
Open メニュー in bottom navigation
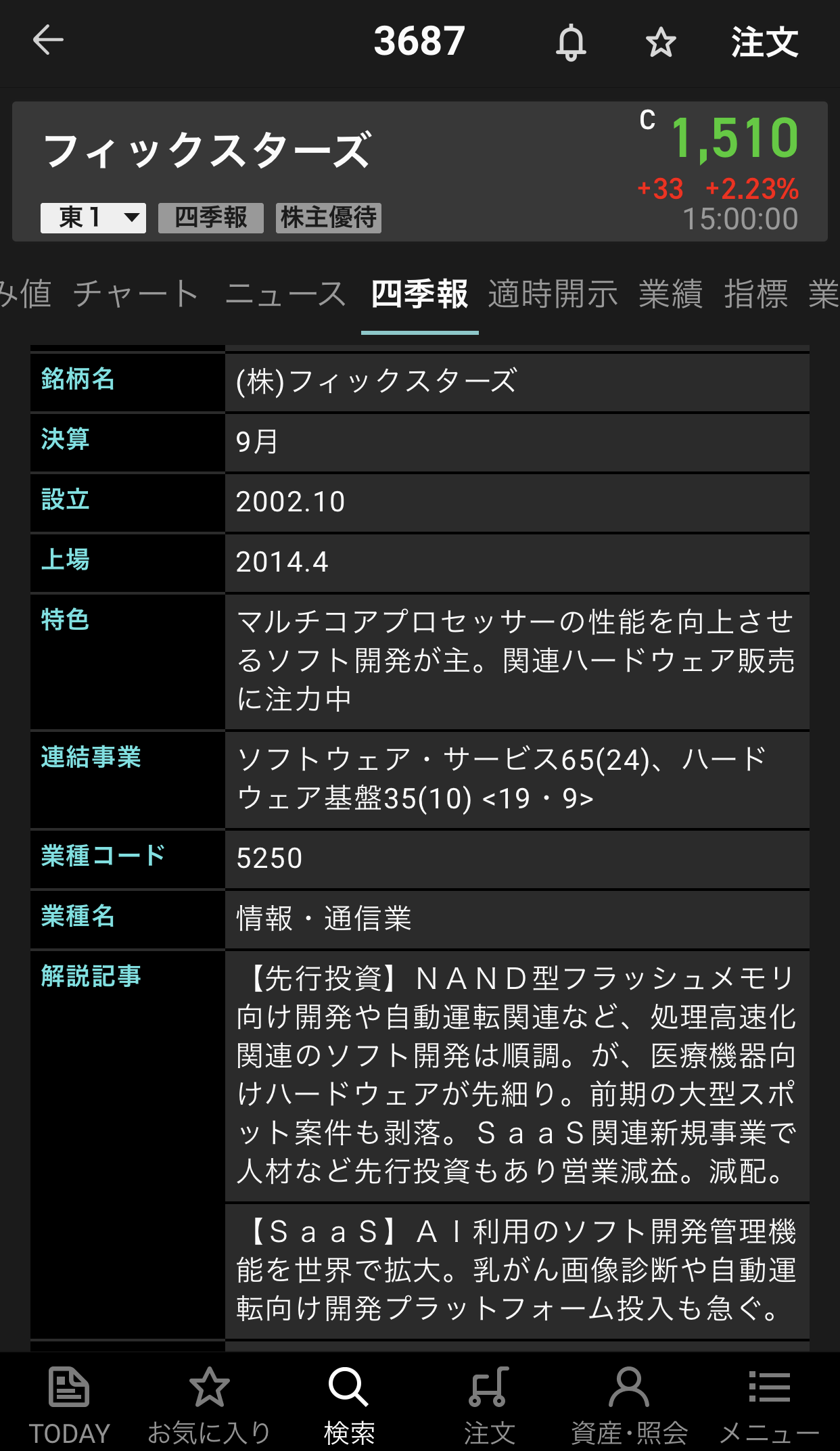coord(769,1404)
